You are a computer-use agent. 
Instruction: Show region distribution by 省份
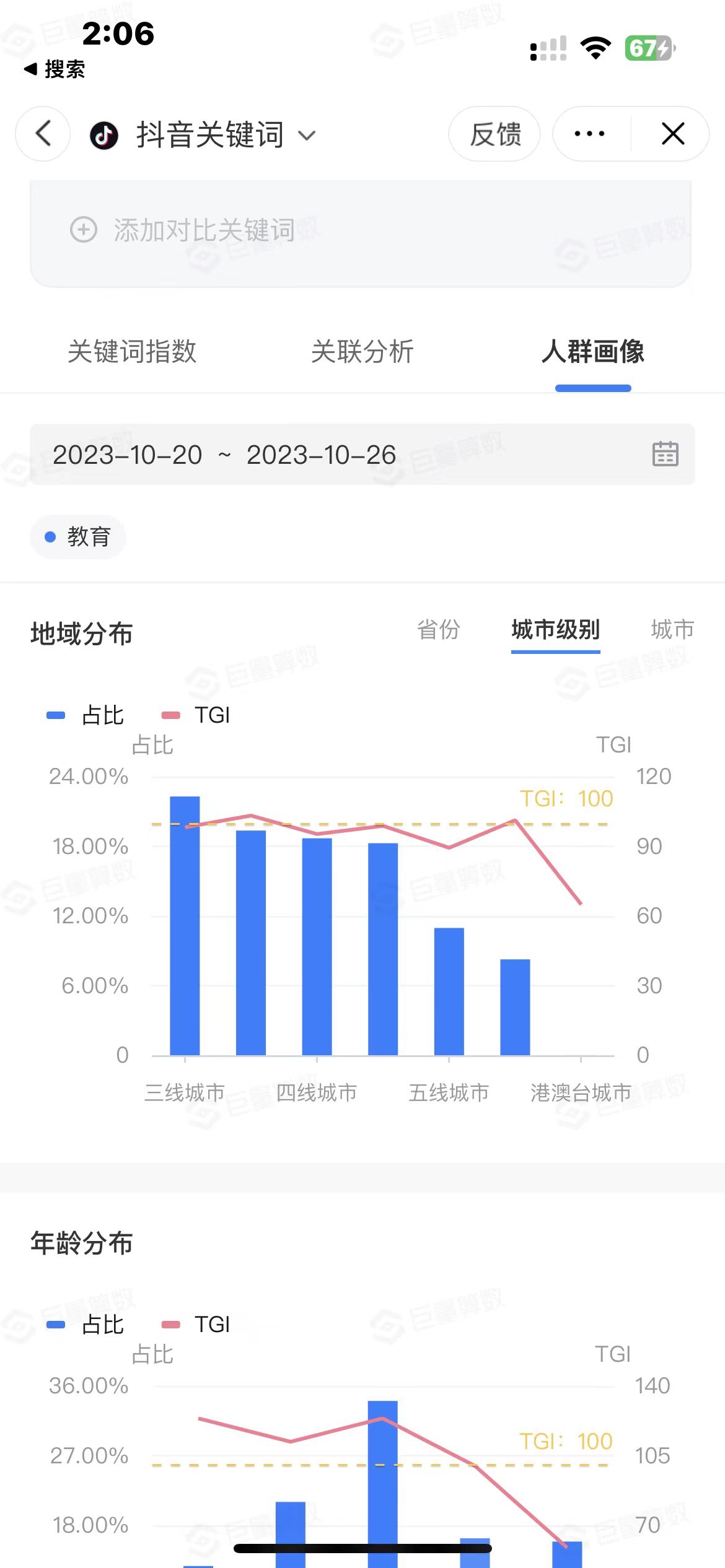[x=438, y=629]
